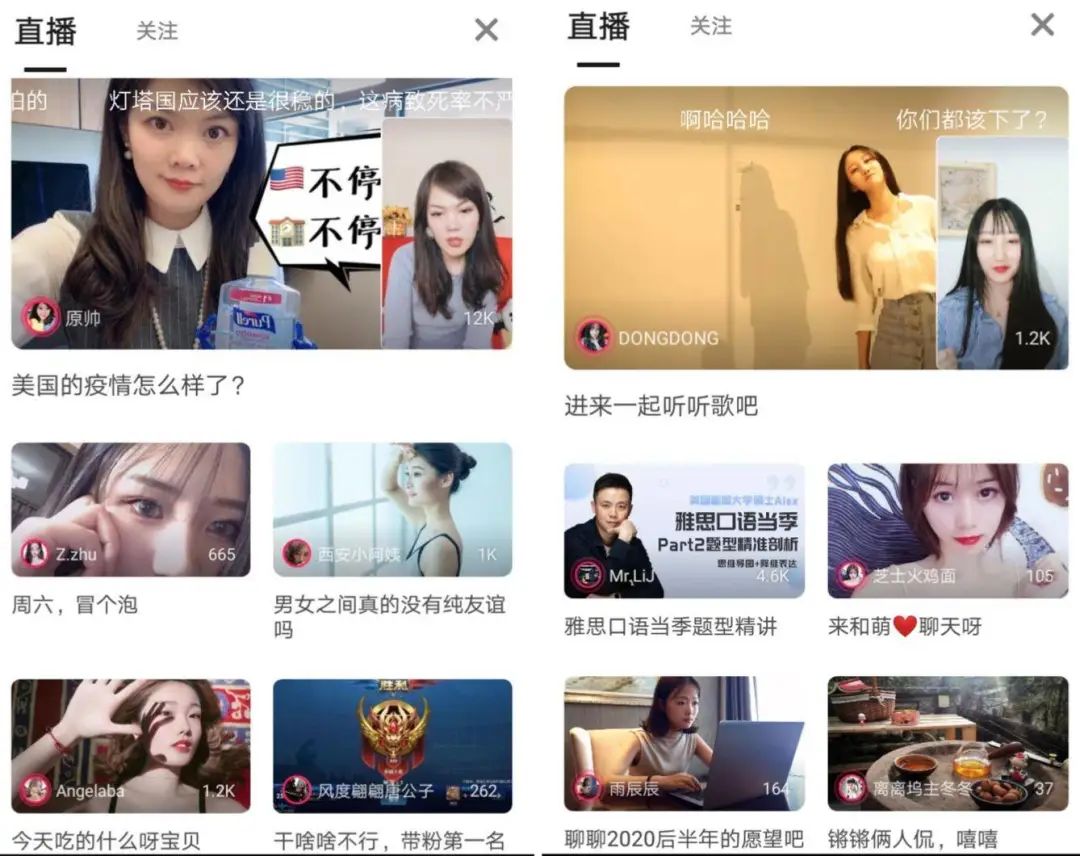1080x856 pixels.
Task: Open 芝士火鸡面's chat live stream
Action: click(948, 531)
